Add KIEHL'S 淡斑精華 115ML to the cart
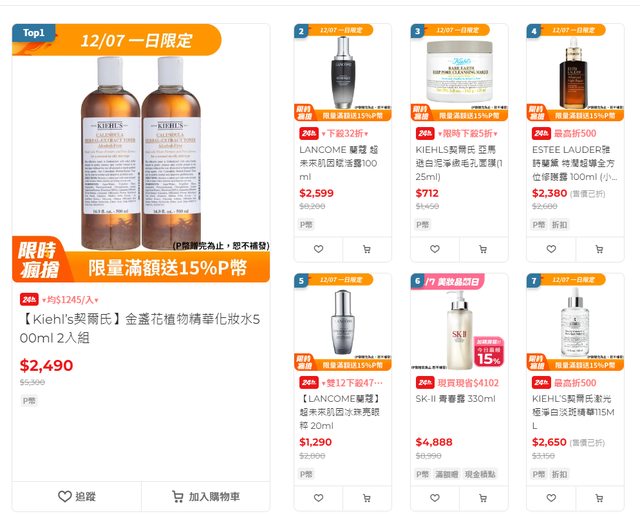640x514 pixels. click(x=599, y=497)
